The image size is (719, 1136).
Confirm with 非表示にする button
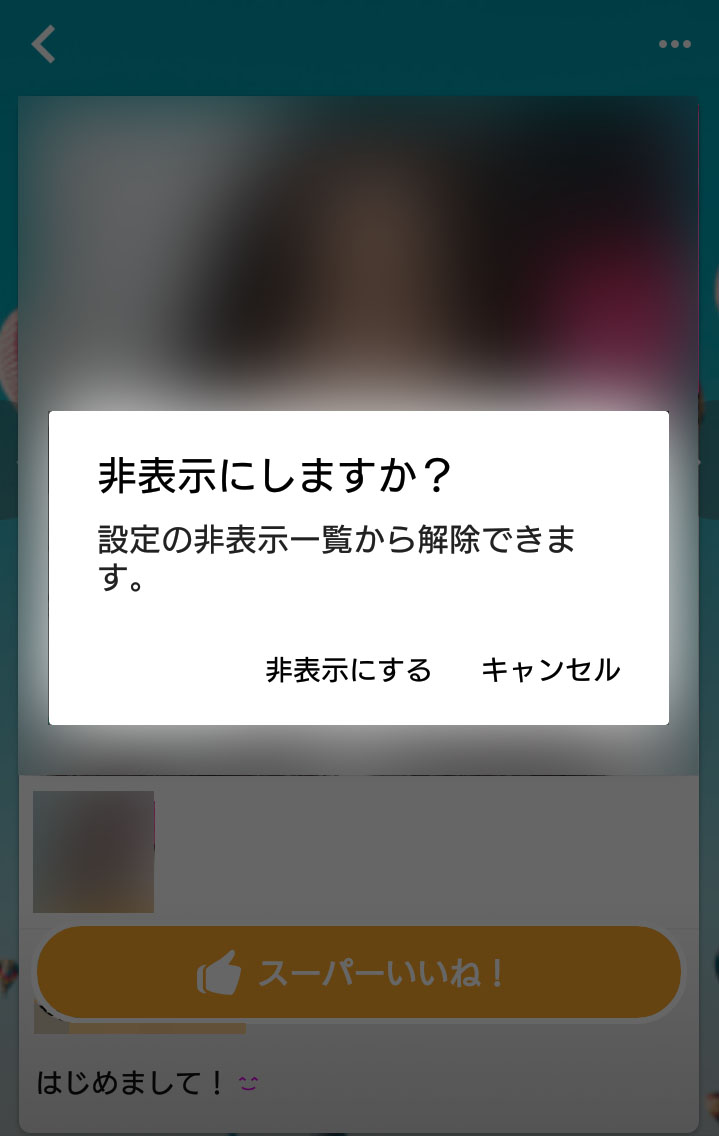[x=348, y=669]
